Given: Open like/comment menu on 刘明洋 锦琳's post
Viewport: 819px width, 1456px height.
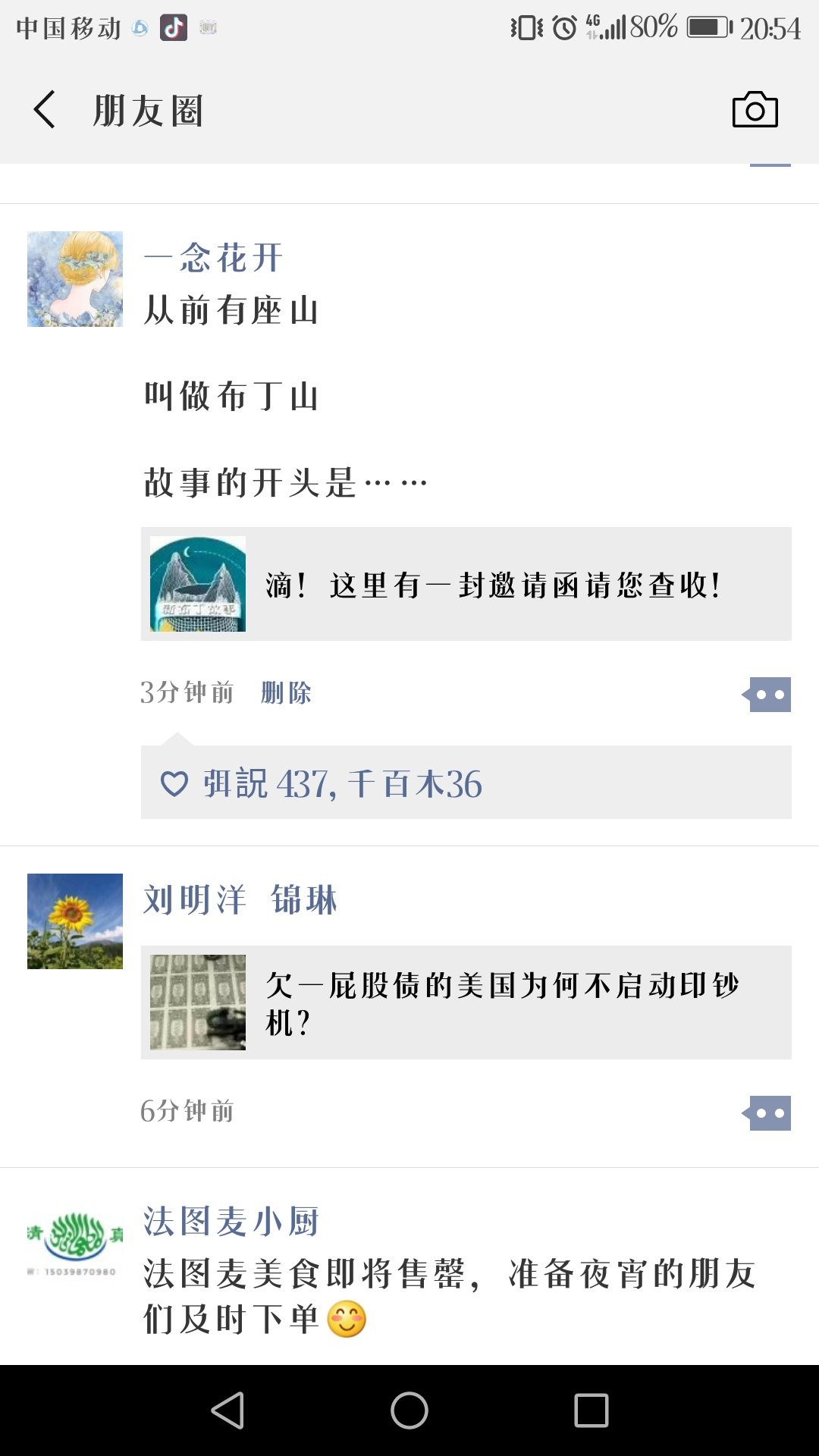Looking at the screenshot, I should point(767,1113).
